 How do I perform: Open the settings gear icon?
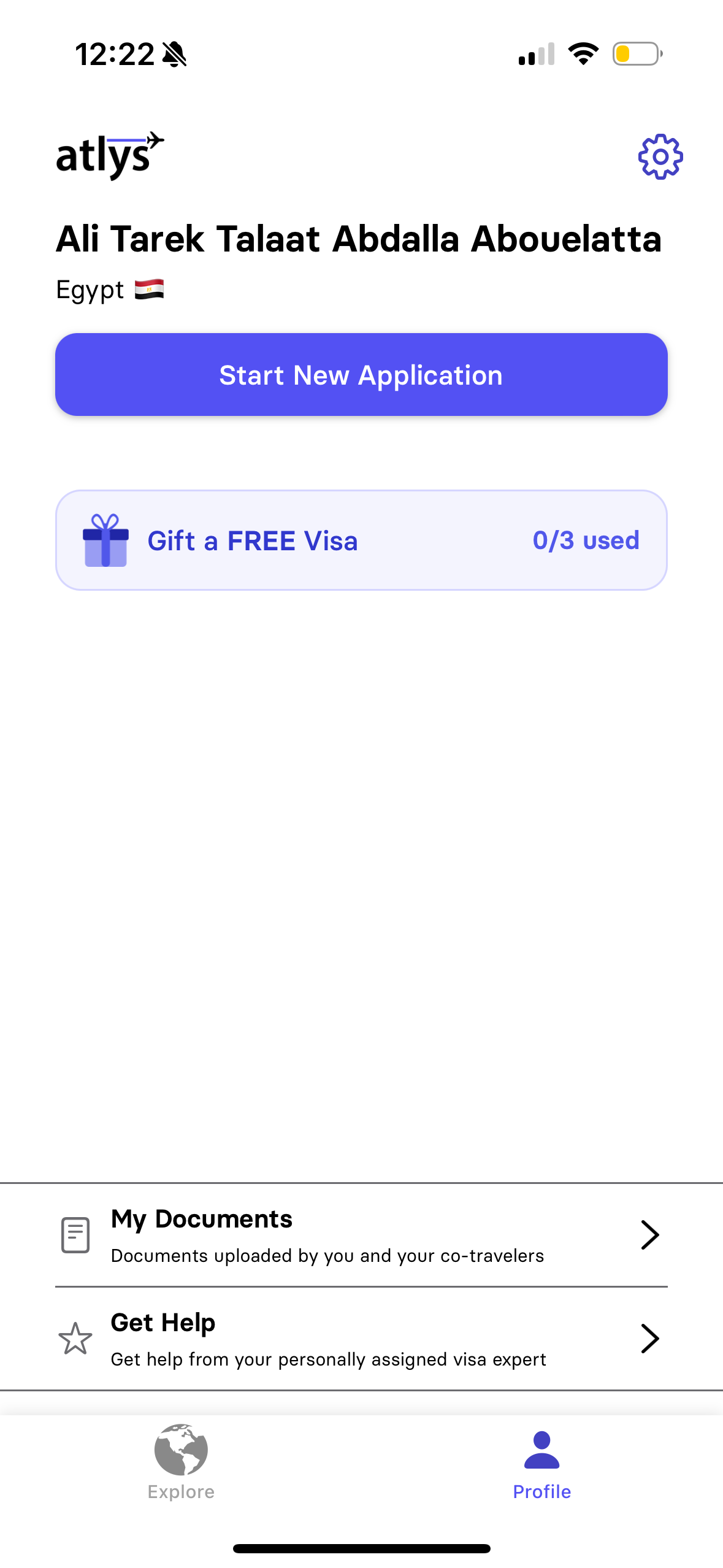[660, 157]
